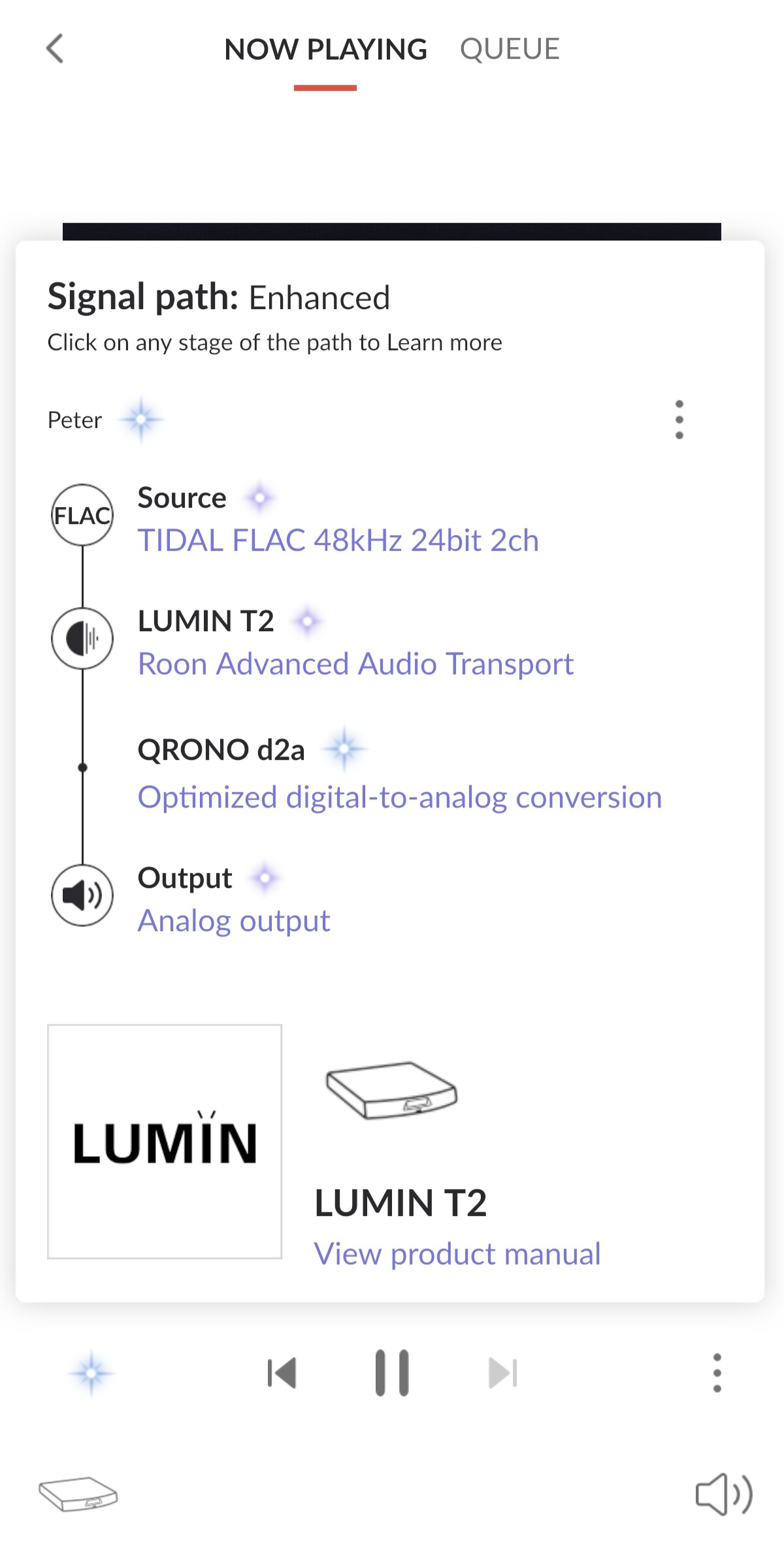Open more options in the playback bar

click(717, 1373)
